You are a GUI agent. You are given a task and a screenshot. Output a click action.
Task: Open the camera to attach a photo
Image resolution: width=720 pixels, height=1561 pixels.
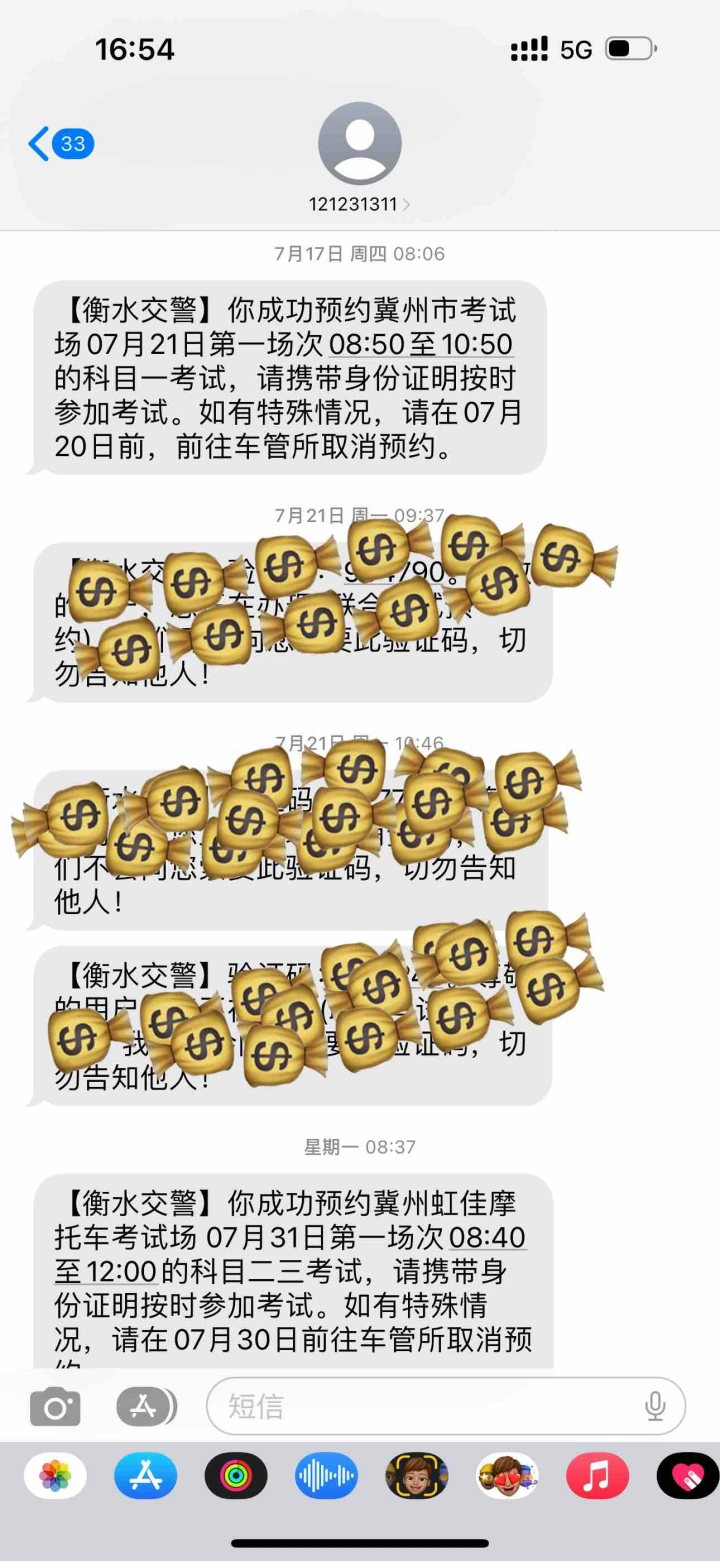55,1407
